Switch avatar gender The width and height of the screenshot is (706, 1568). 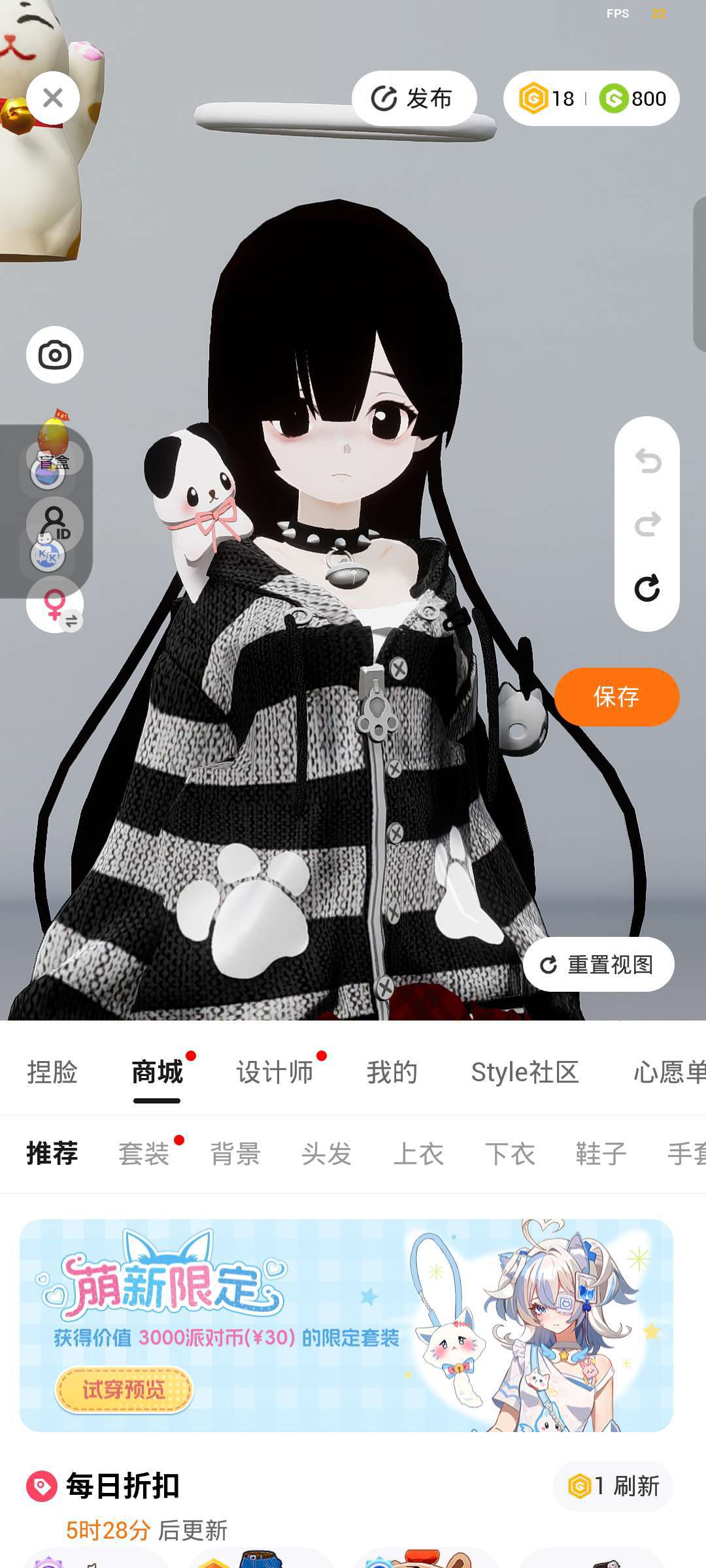point(55,605)
